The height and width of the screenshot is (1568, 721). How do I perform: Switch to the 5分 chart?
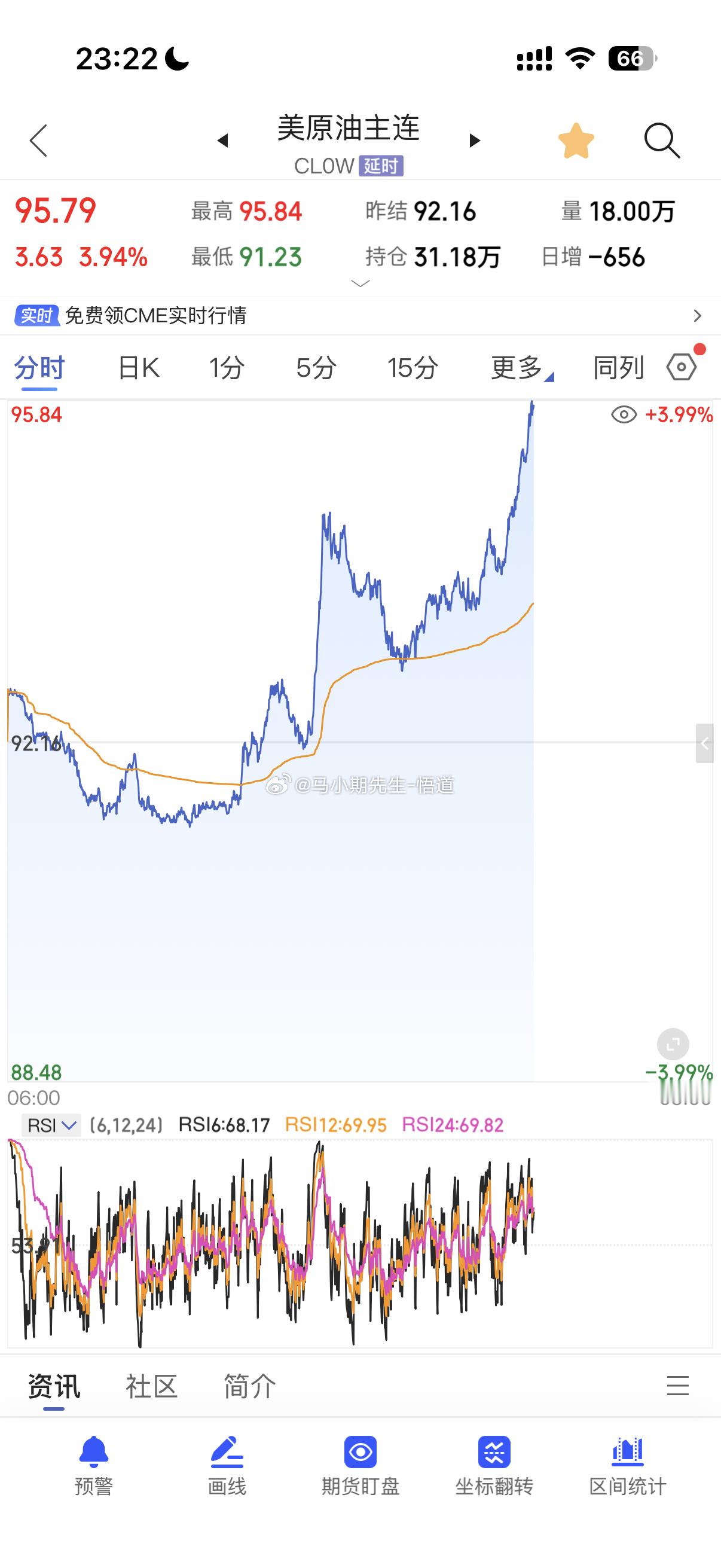click(316, 368)
